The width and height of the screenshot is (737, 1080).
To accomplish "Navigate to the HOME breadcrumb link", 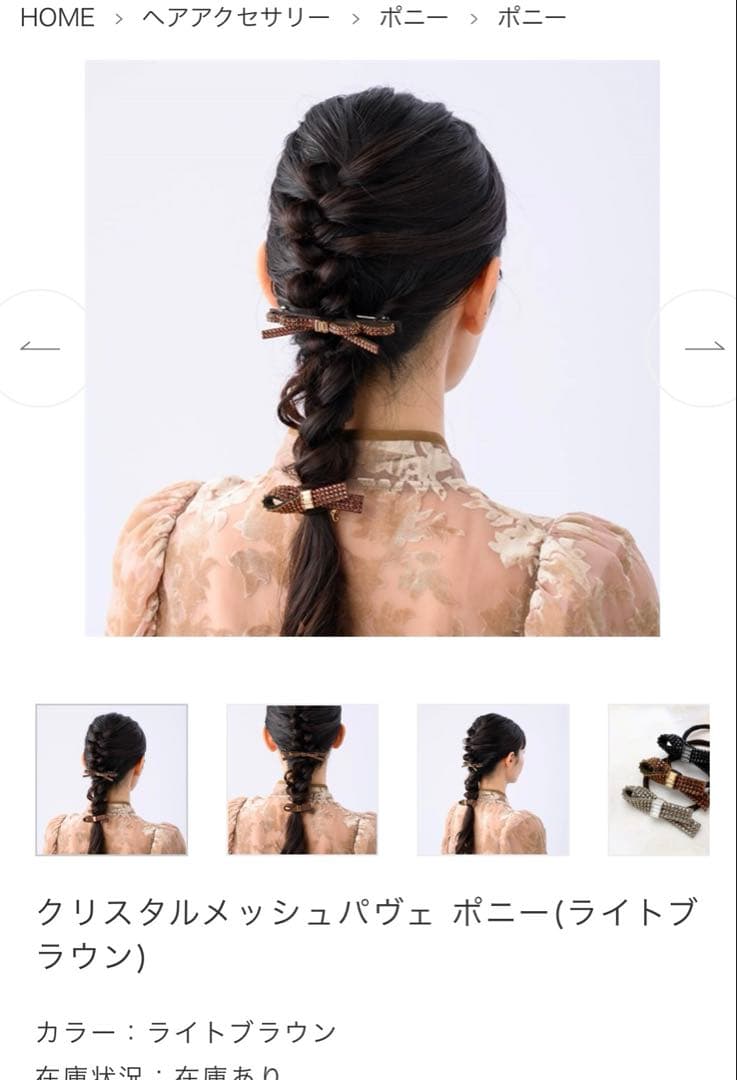I will coord(57,16).
